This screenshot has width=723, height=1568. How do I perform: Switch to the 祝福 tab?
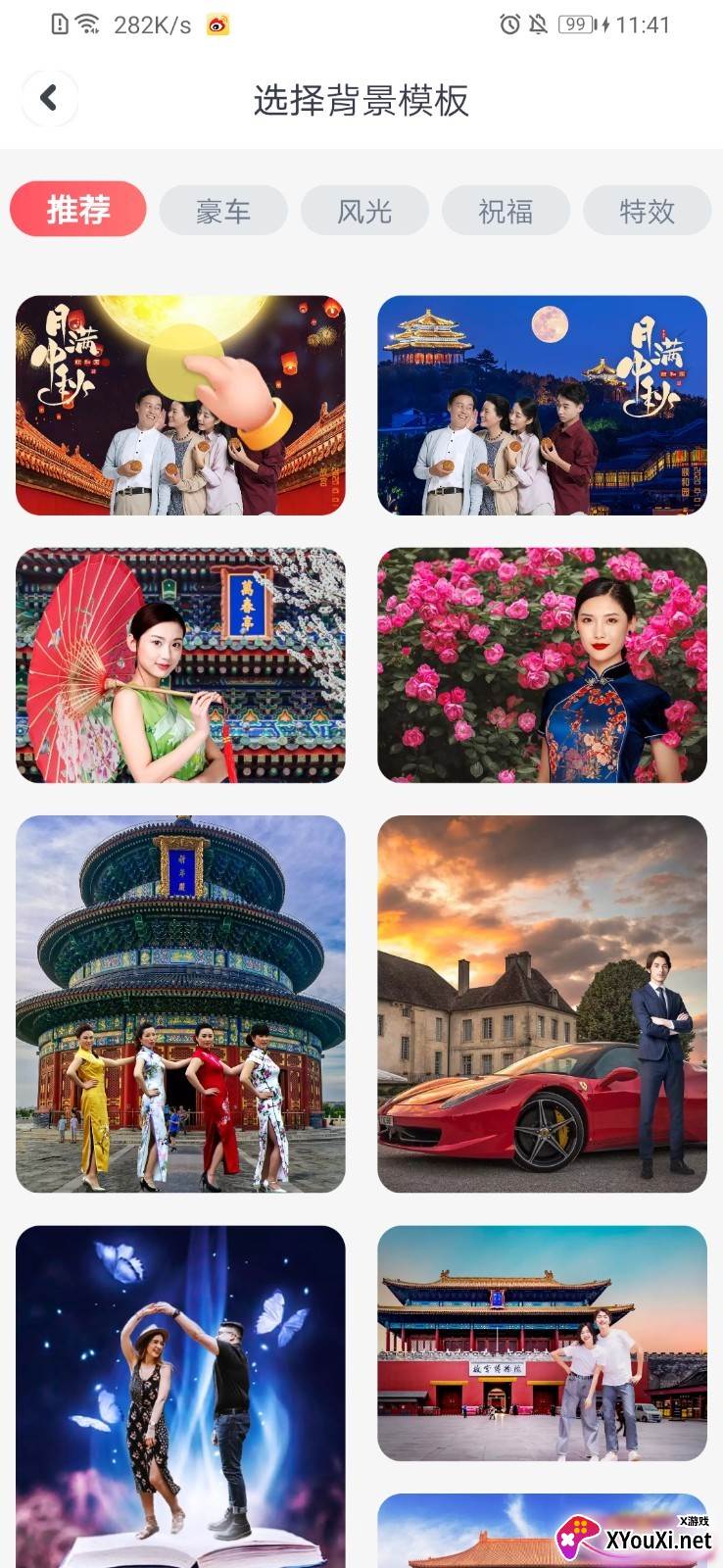(506, 211)
